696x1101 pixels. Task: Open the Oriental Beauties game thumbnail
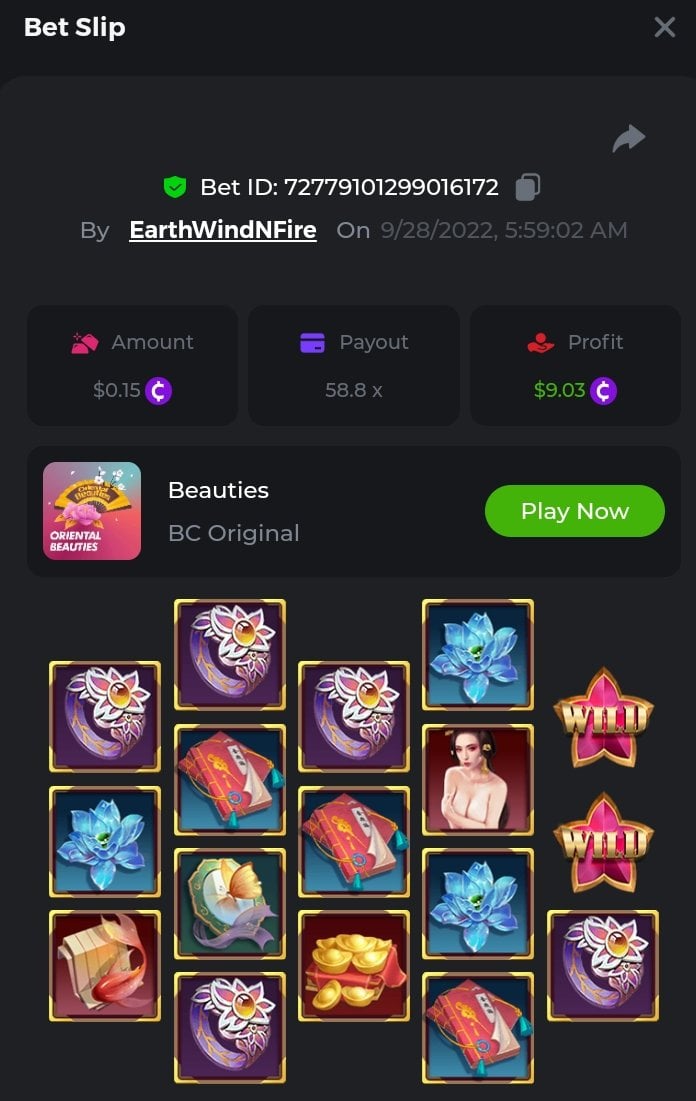[92, 511]
